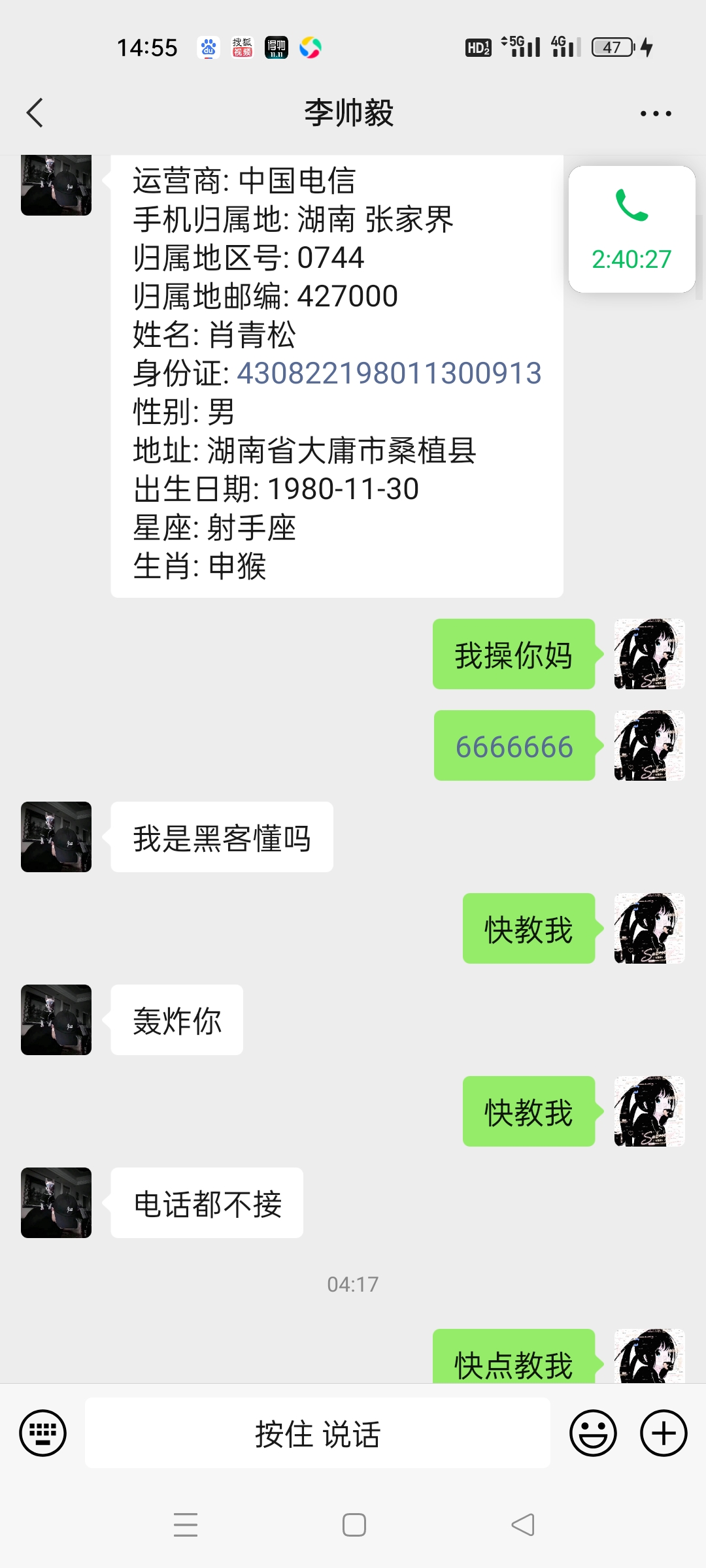The height and width of the screenshot is (1568, 706).
Task: Return to the ongoing call showing 2:40:27
Action: [x=631, y=229]
